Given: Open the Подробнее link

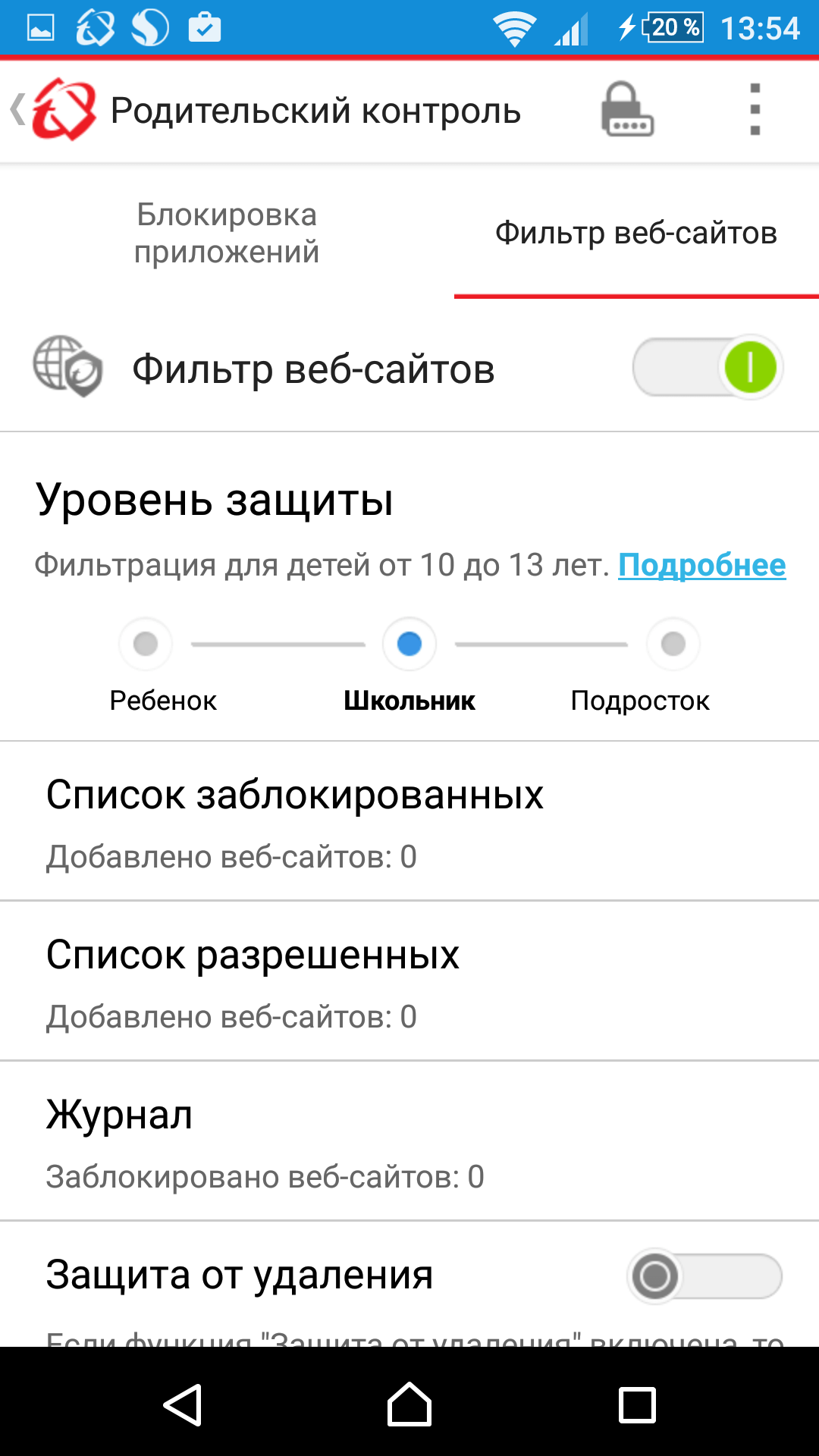Looking at the screenshot, I should click(x=702, y=565).
